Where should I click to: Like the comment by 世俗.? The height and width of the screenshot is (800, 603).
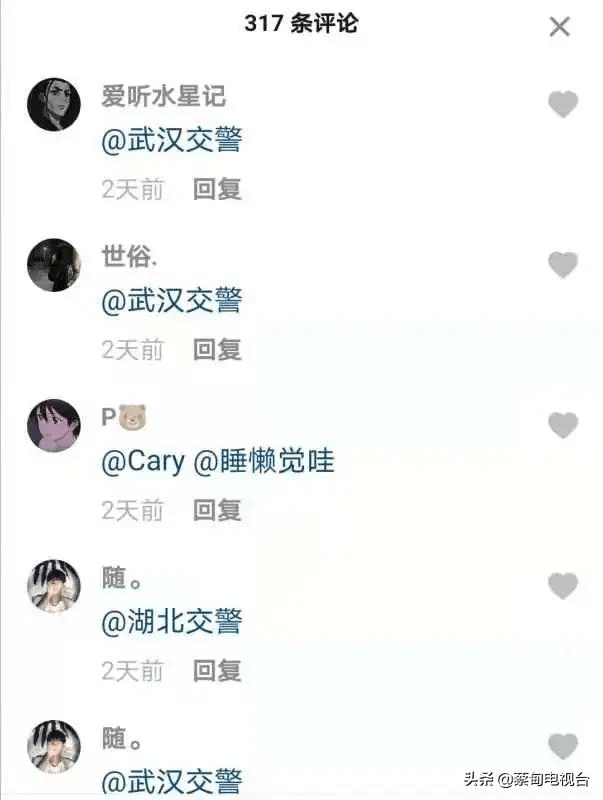pos(563,265)
